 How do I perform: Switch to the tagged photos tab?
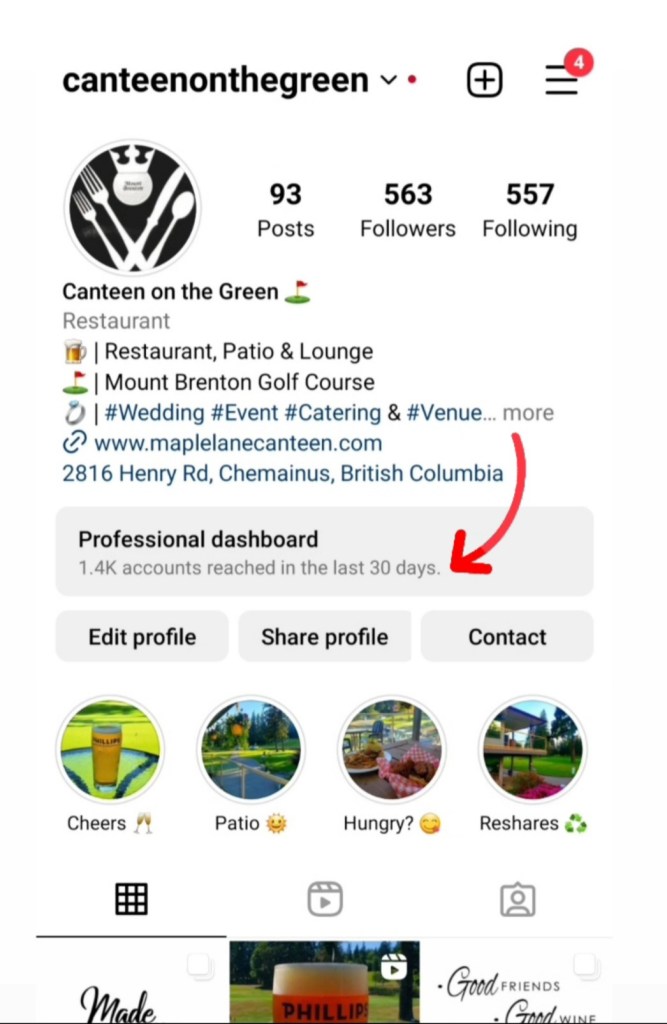tap(517, 900)
